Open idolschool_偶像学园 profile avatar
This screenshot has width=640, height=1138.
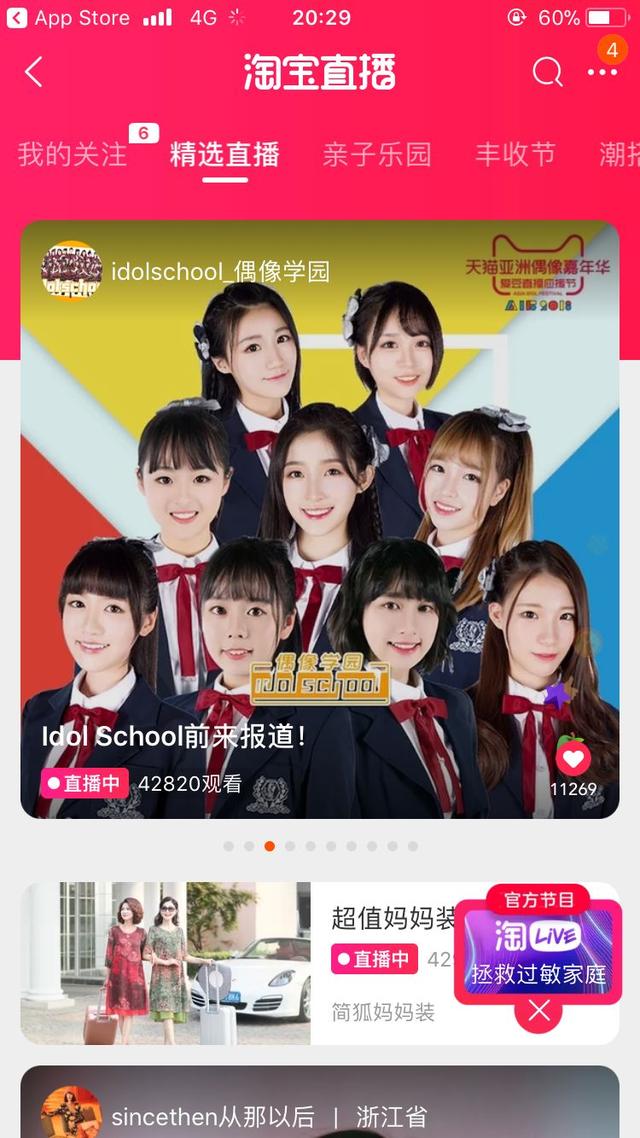tap(71, 271)
